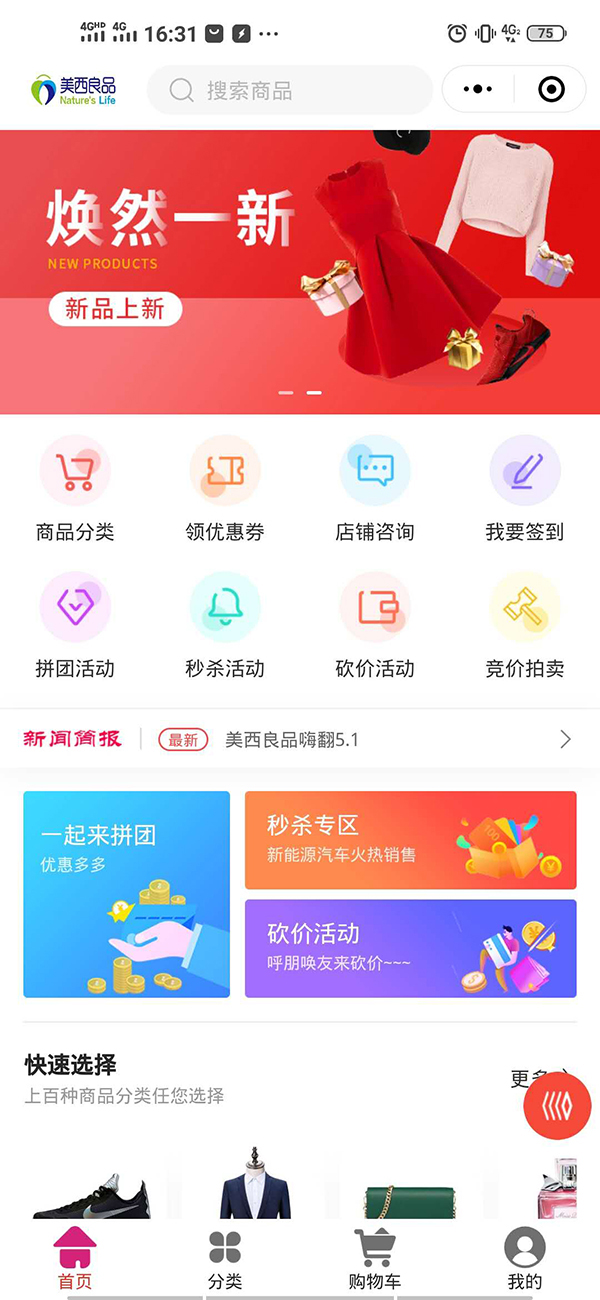This screenshot has height=1300, width=600.
Task: Open the purple 砍价活动 card
Action: (x=410, y=948)
